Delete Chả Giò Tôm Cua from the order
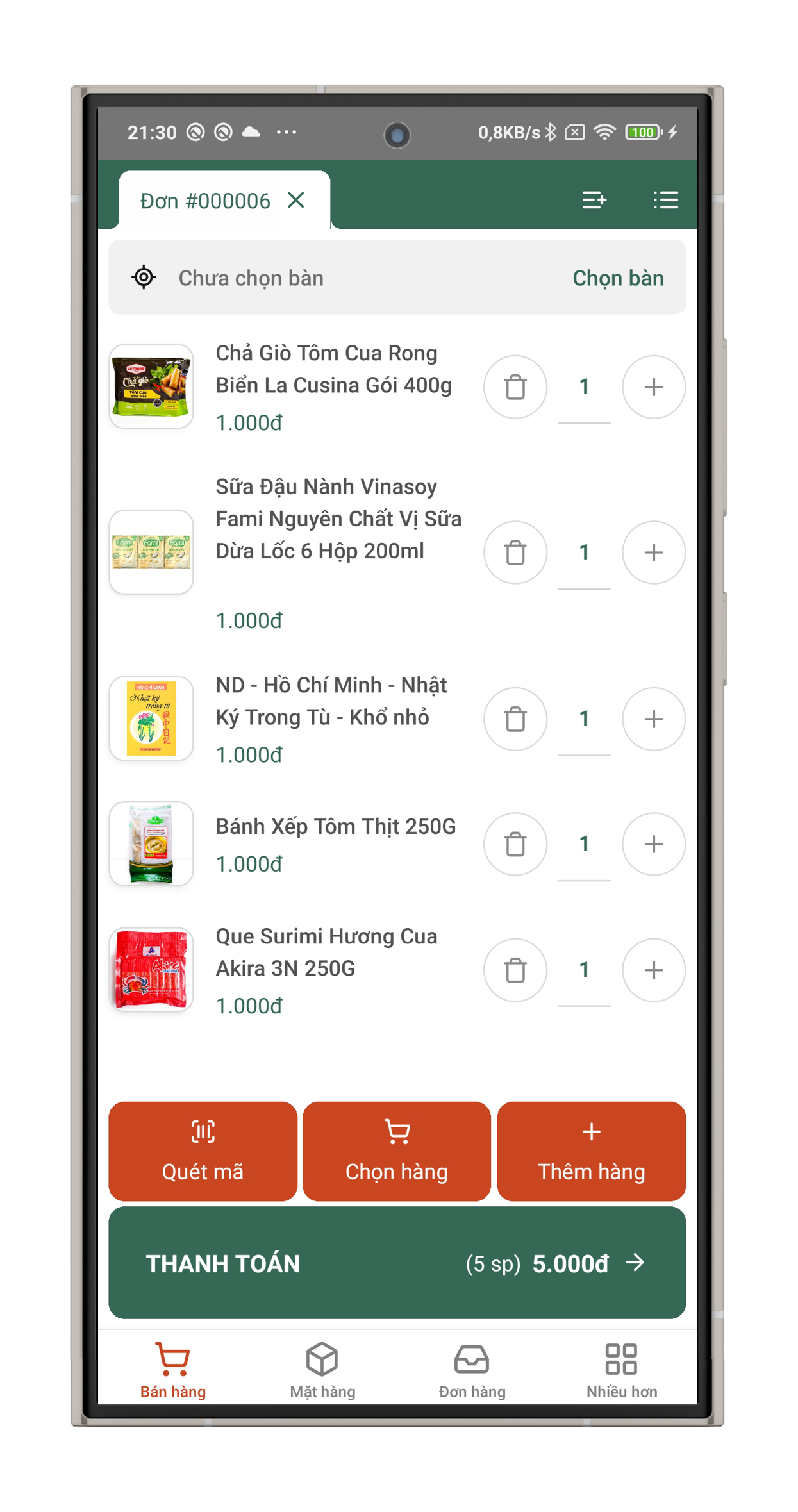The width and height of the screenshot is (798, 1512). [515, 387]
